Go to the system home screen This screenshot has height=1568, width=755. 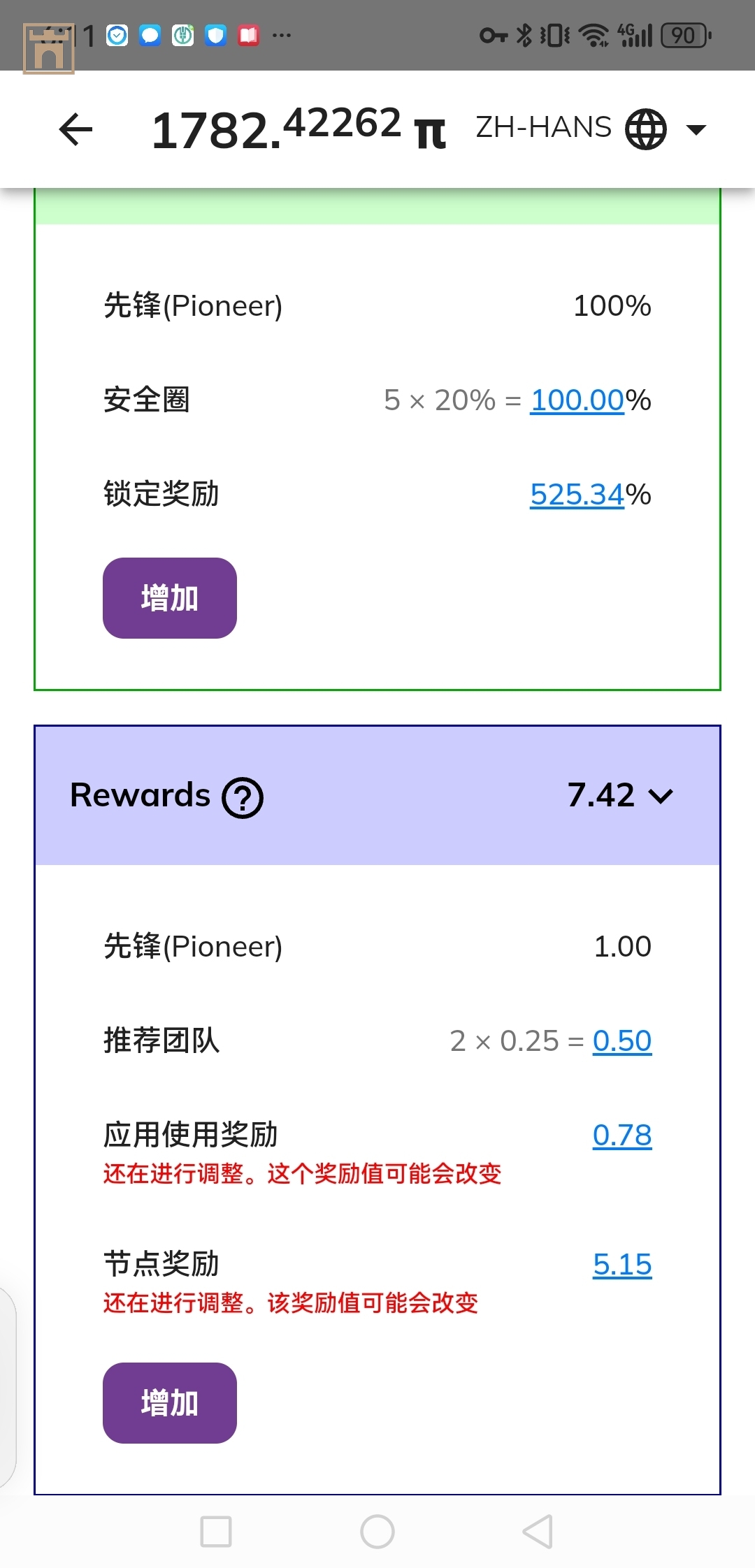(377, 1532)
